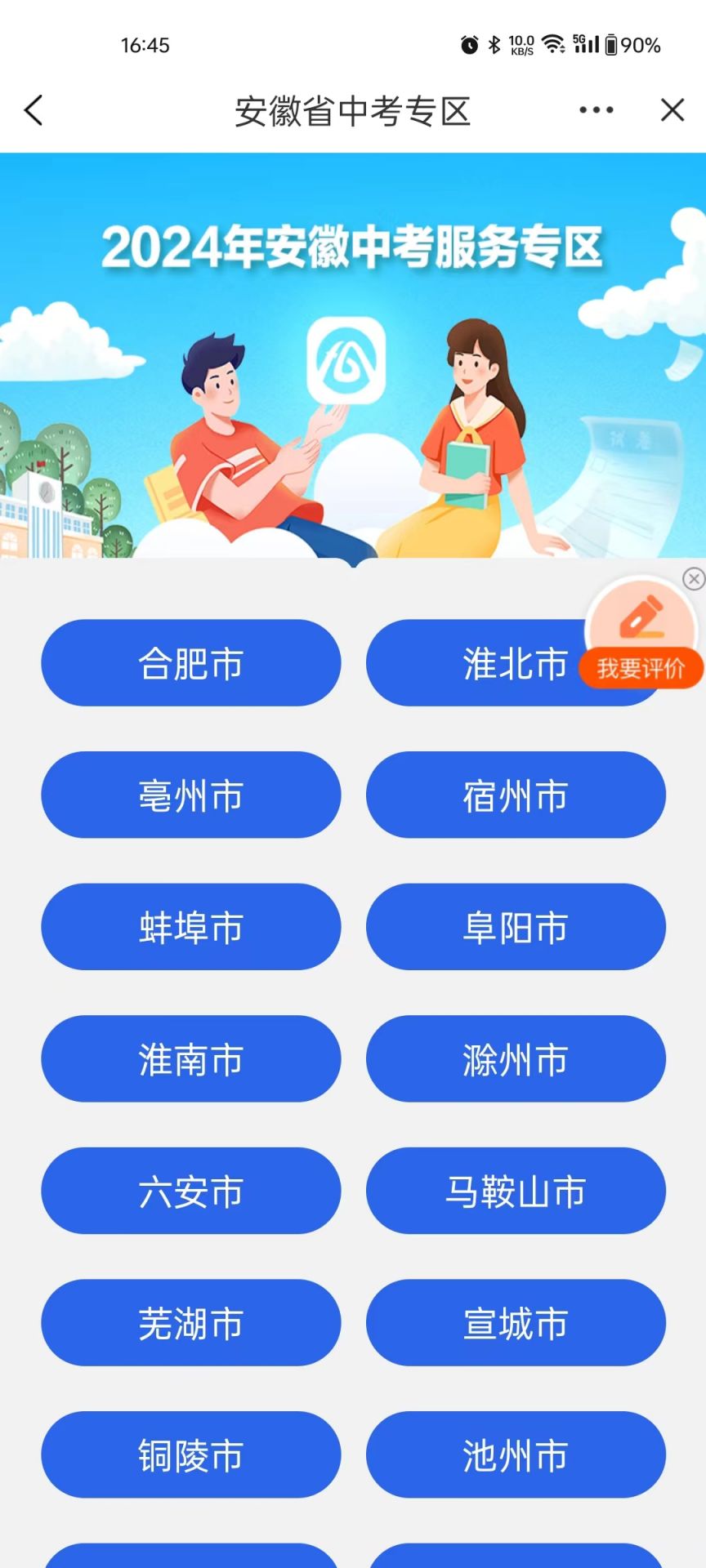Select 蚌埠市
706x1568 pixels.
[x=190, y=927]
